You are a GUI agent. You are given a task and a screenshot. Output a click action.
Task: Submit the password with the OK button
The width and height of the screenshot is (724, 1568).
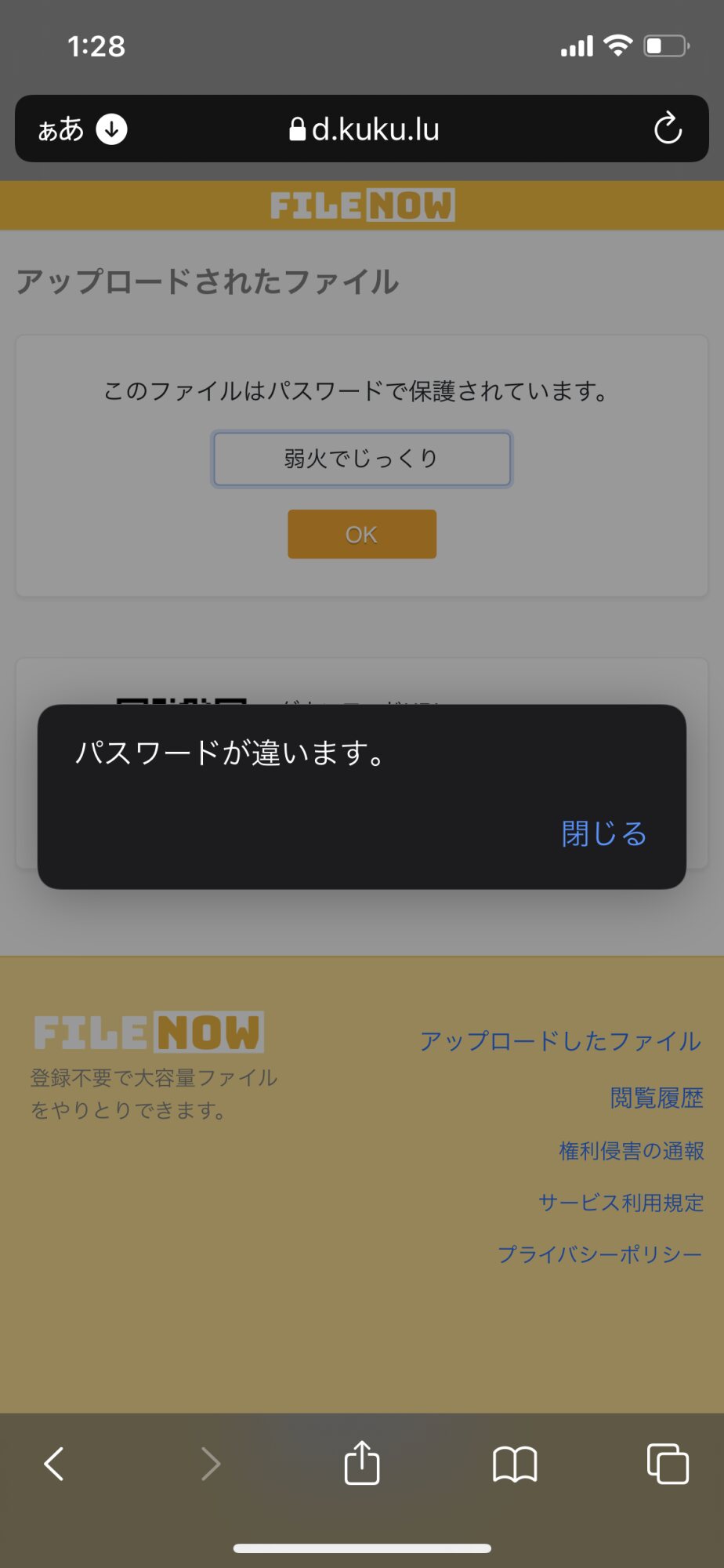point(361,534)
